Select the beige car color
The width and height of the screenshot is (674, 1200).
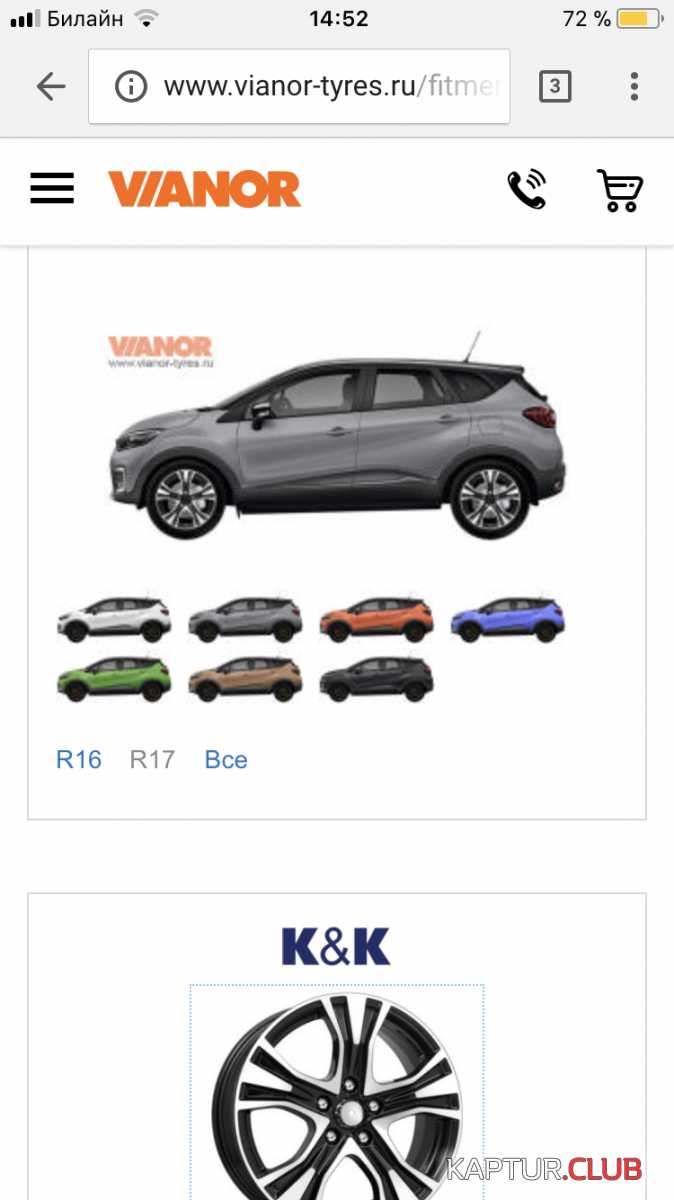pos(245,680)
